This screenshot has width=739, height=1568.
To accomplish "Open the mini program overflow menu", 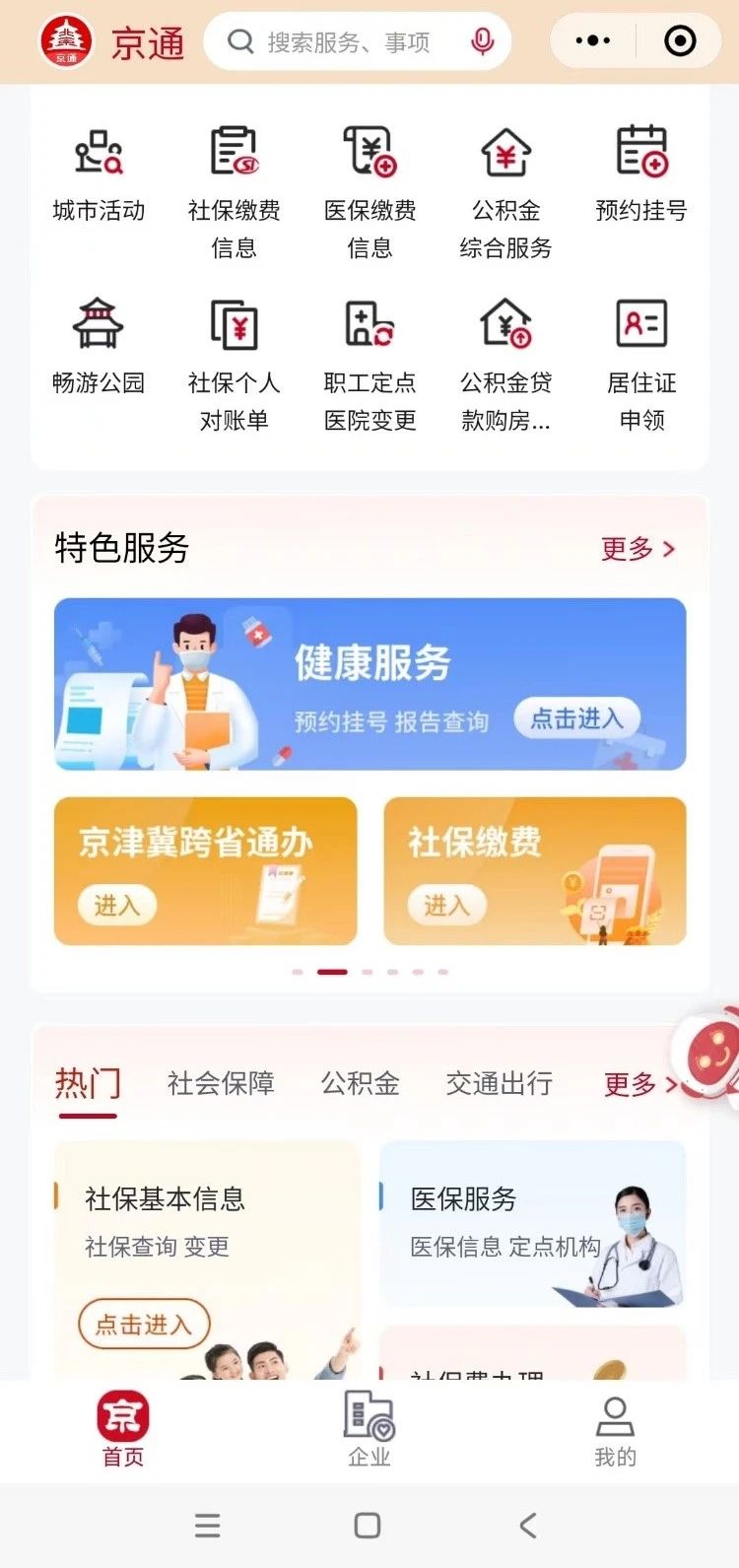I will 592,41.
